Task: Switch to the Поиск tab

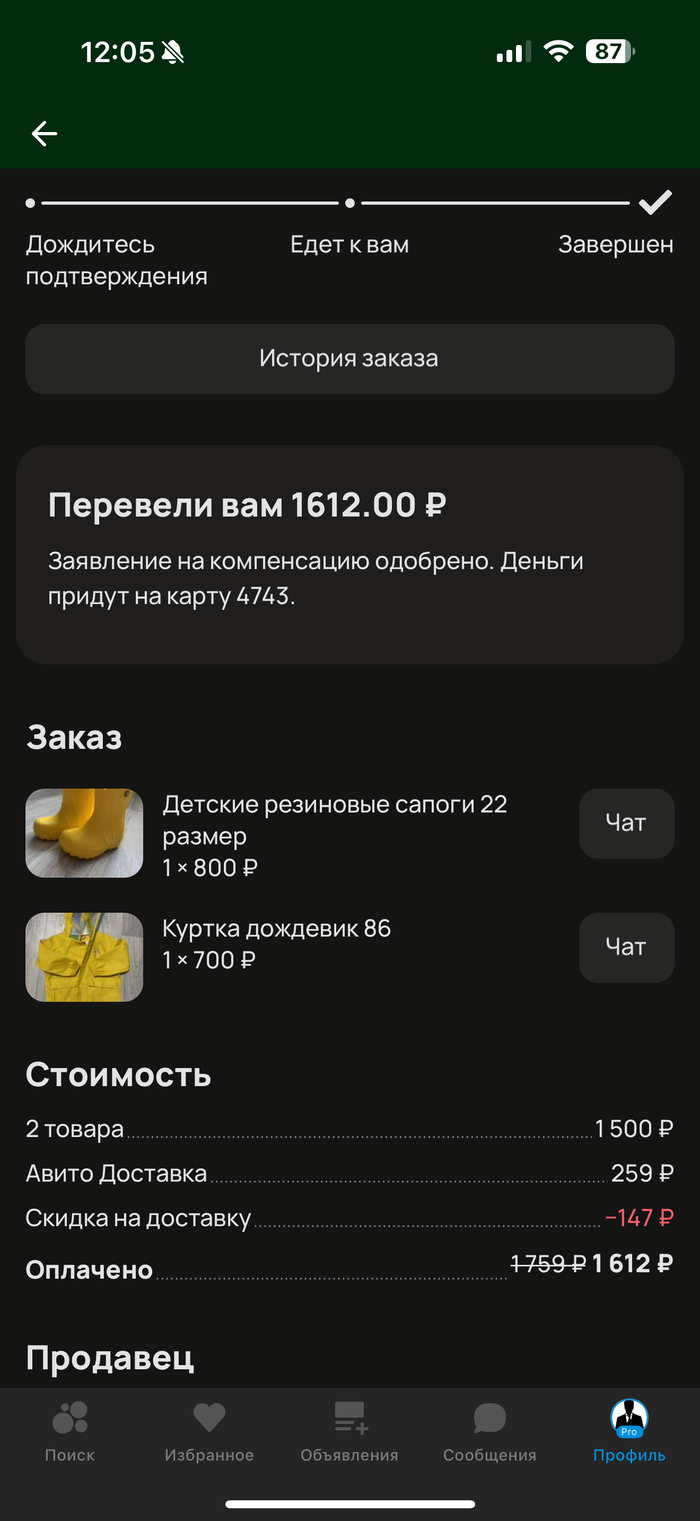Action: (x=70, y=1431)
